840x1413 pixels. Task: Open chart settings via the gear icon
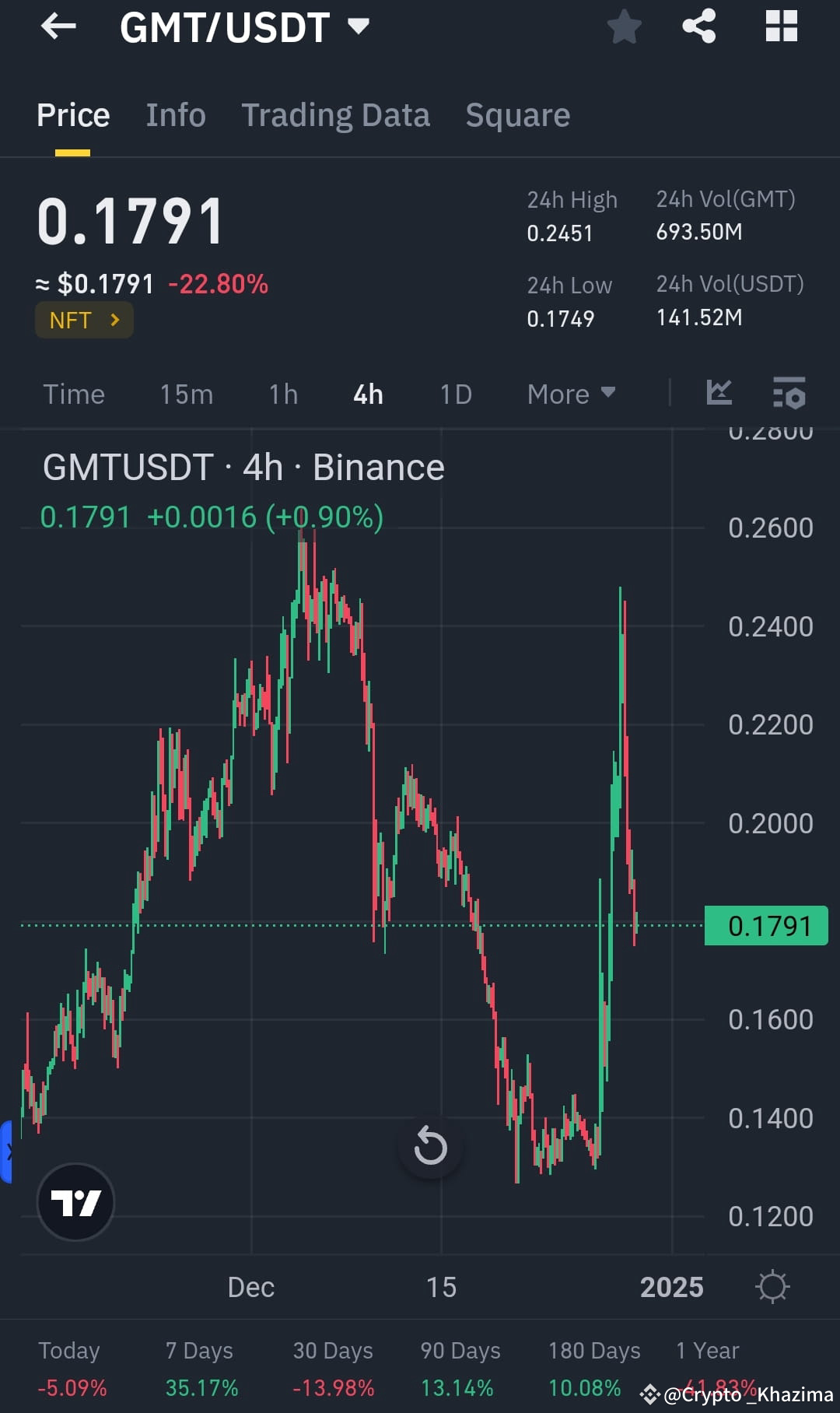pos(772,1287)
